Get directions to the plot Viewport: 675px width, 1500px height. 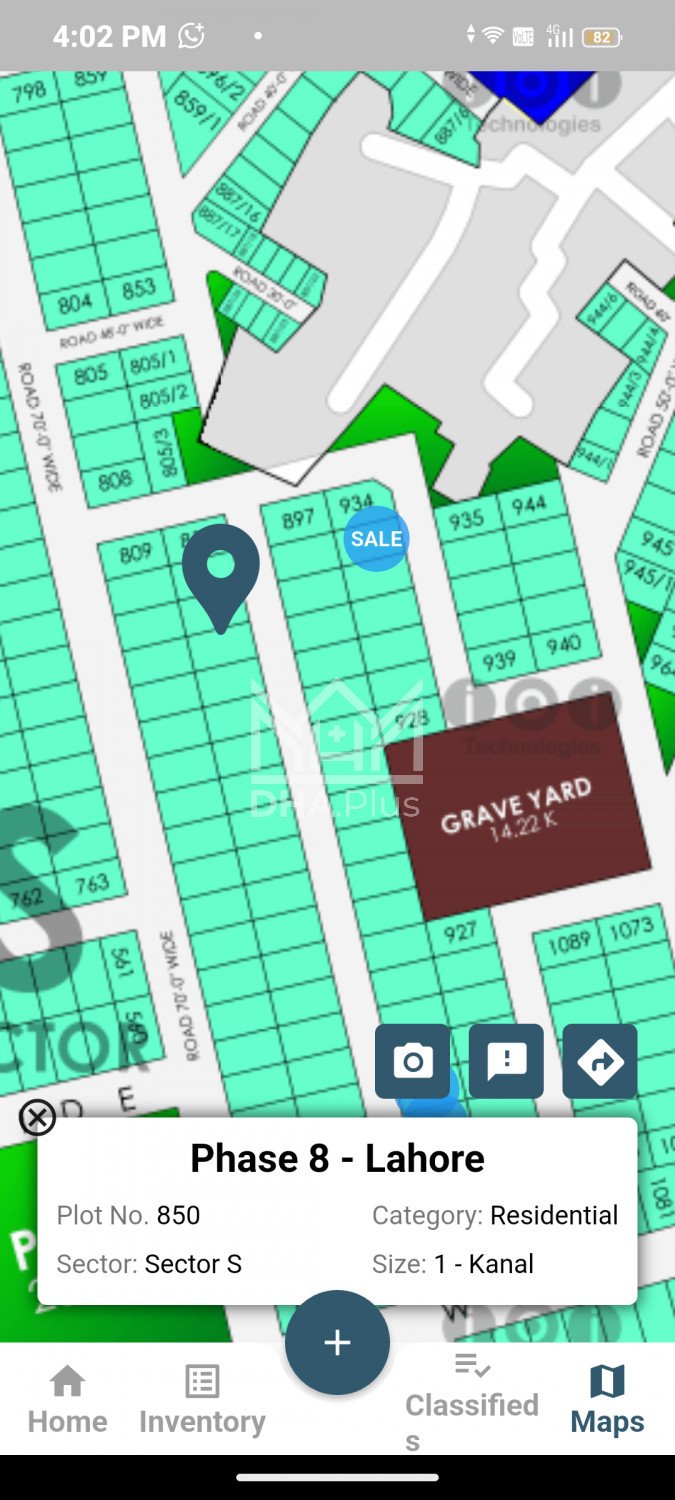pyautogui.click(x=600, y=1061)
